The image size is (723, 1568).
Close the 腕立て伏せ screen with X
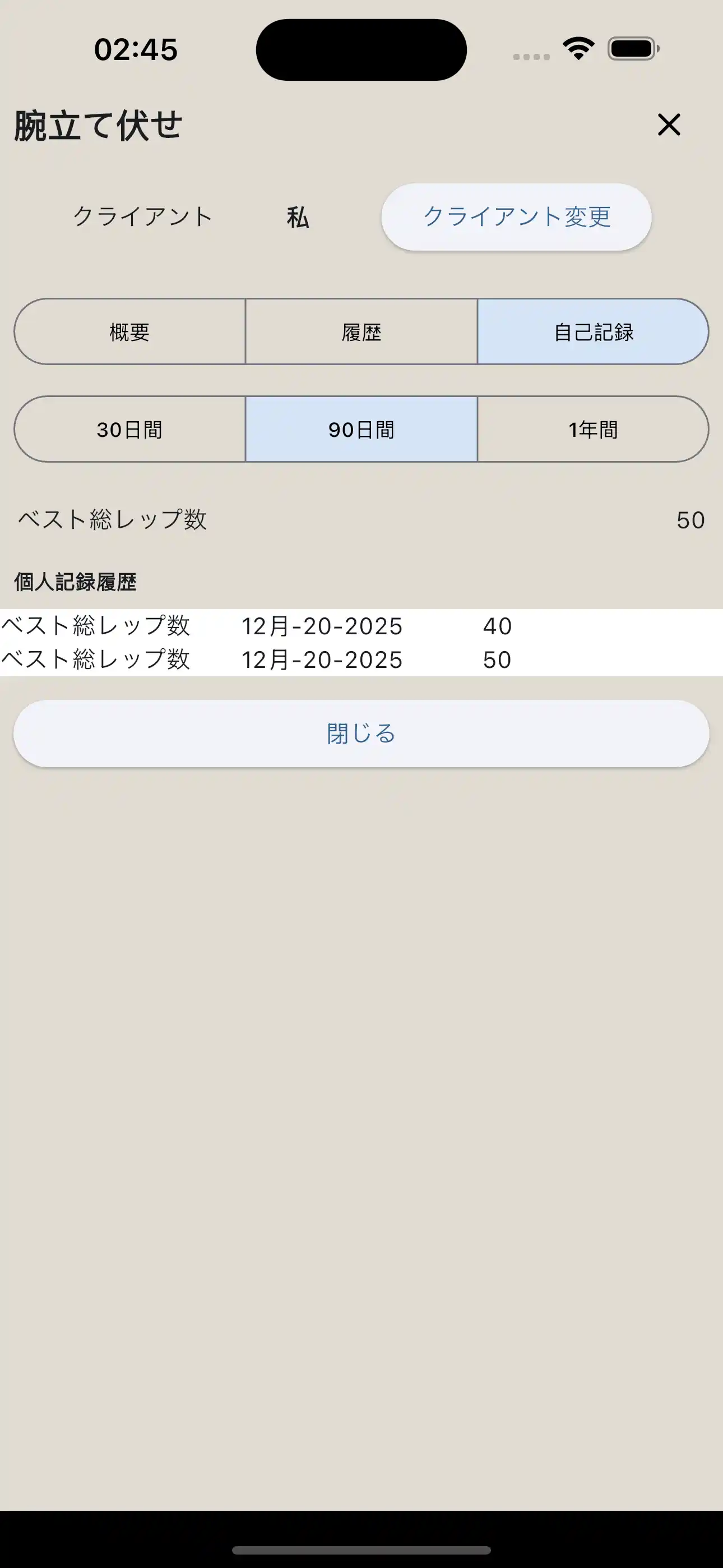(x=668, y=125)
